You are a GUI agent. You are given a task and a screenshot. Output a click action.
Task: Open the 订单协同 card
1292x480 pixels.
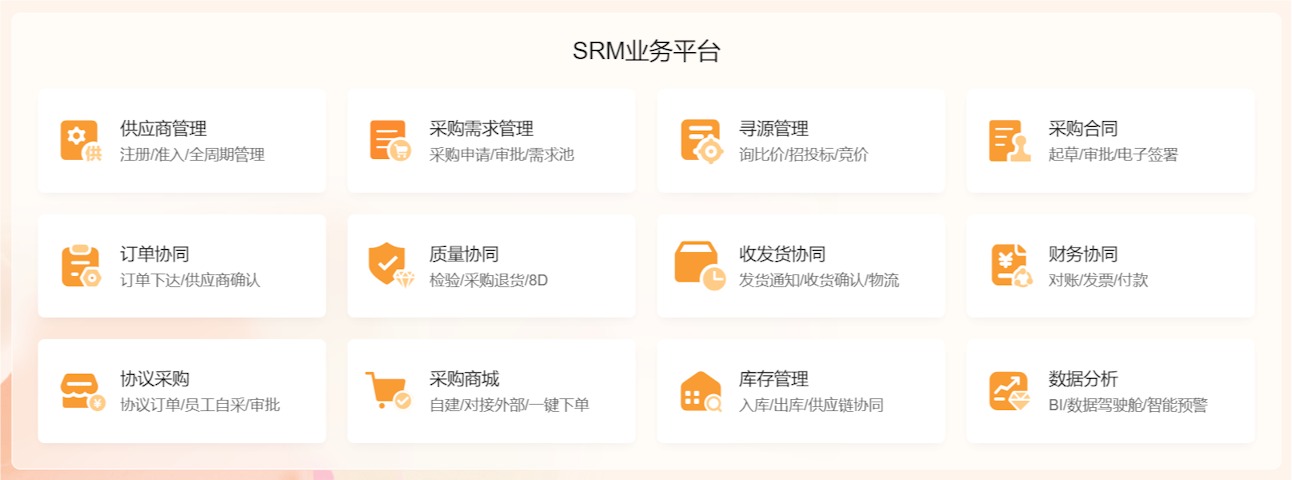(182, 266)
